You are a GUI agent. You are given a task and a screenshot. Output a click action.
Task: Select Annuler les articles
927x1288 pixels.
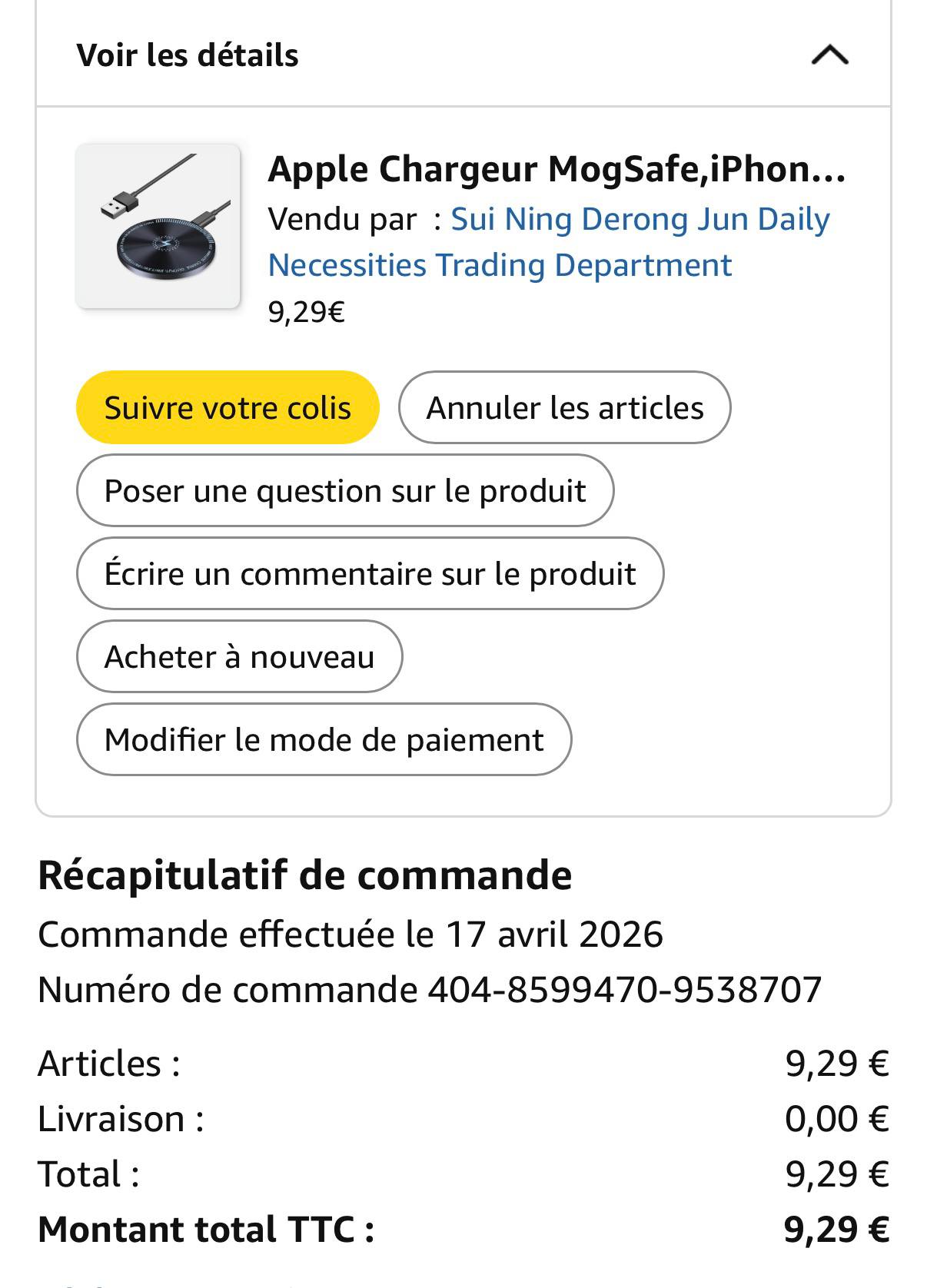tap(564, 407)
